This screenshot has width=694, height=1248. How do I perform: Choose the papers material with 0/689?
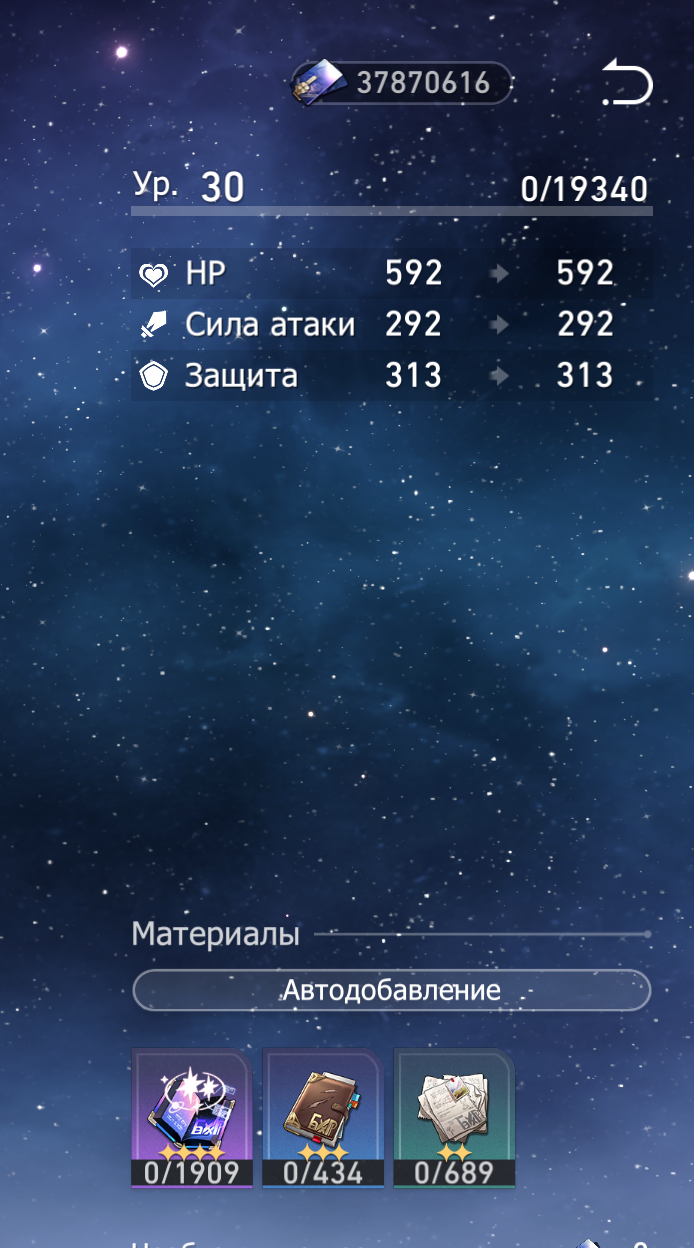click(x=454, y=1118)
